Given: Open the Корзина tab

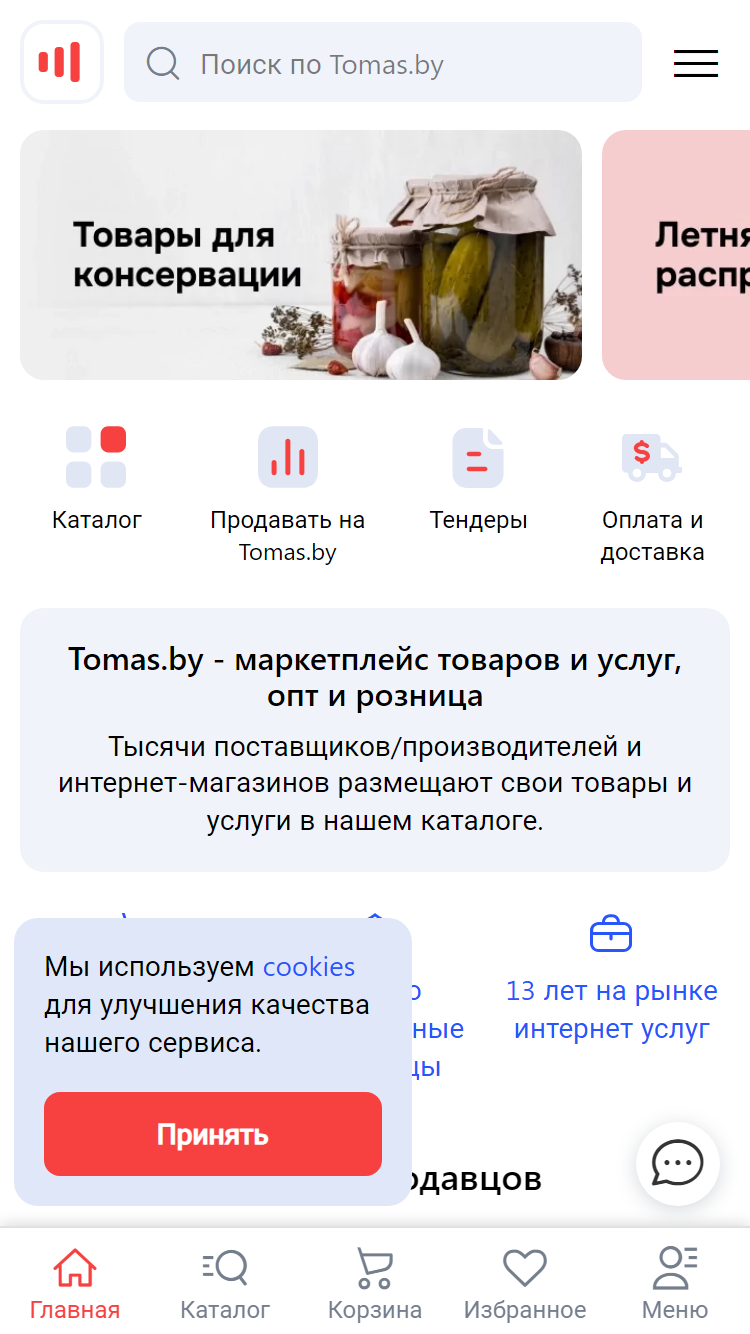Looking at the screenshot, I should tap(375, 1284).
